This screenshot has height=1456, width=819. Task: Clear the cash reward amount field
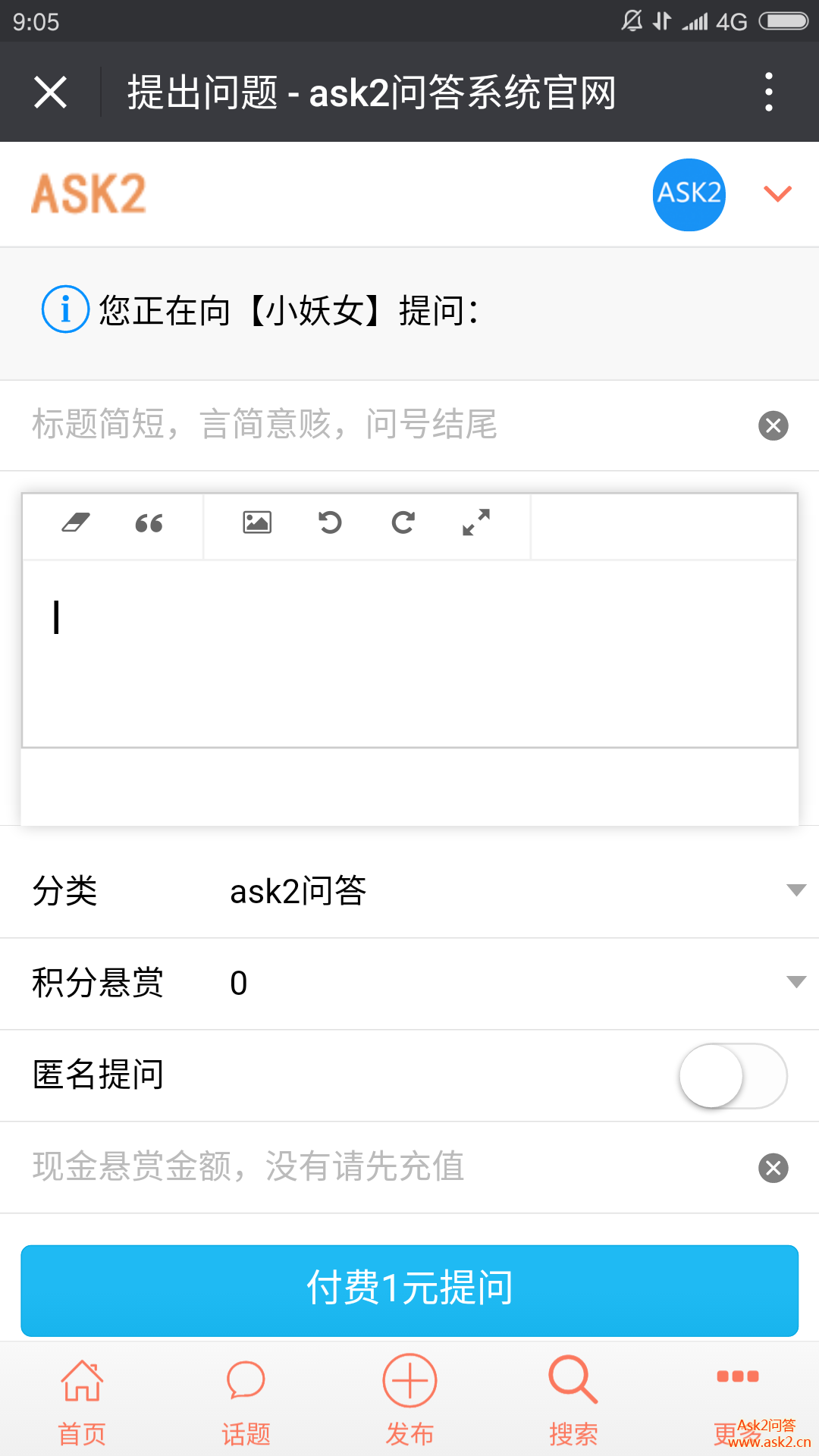click(773, 1168)
